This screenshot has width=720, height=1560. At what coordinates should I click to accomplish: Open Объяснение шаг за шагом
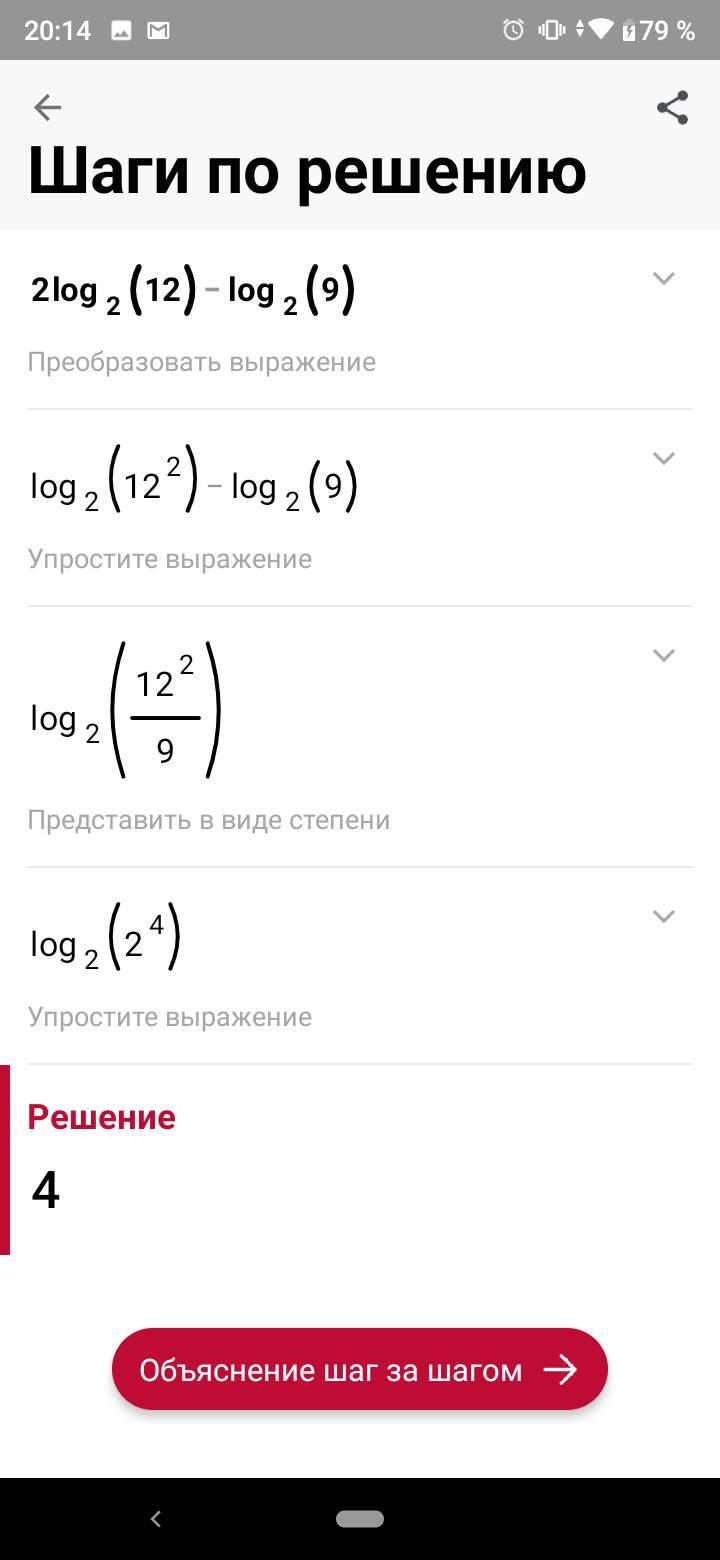click(x=359, y=1369)
